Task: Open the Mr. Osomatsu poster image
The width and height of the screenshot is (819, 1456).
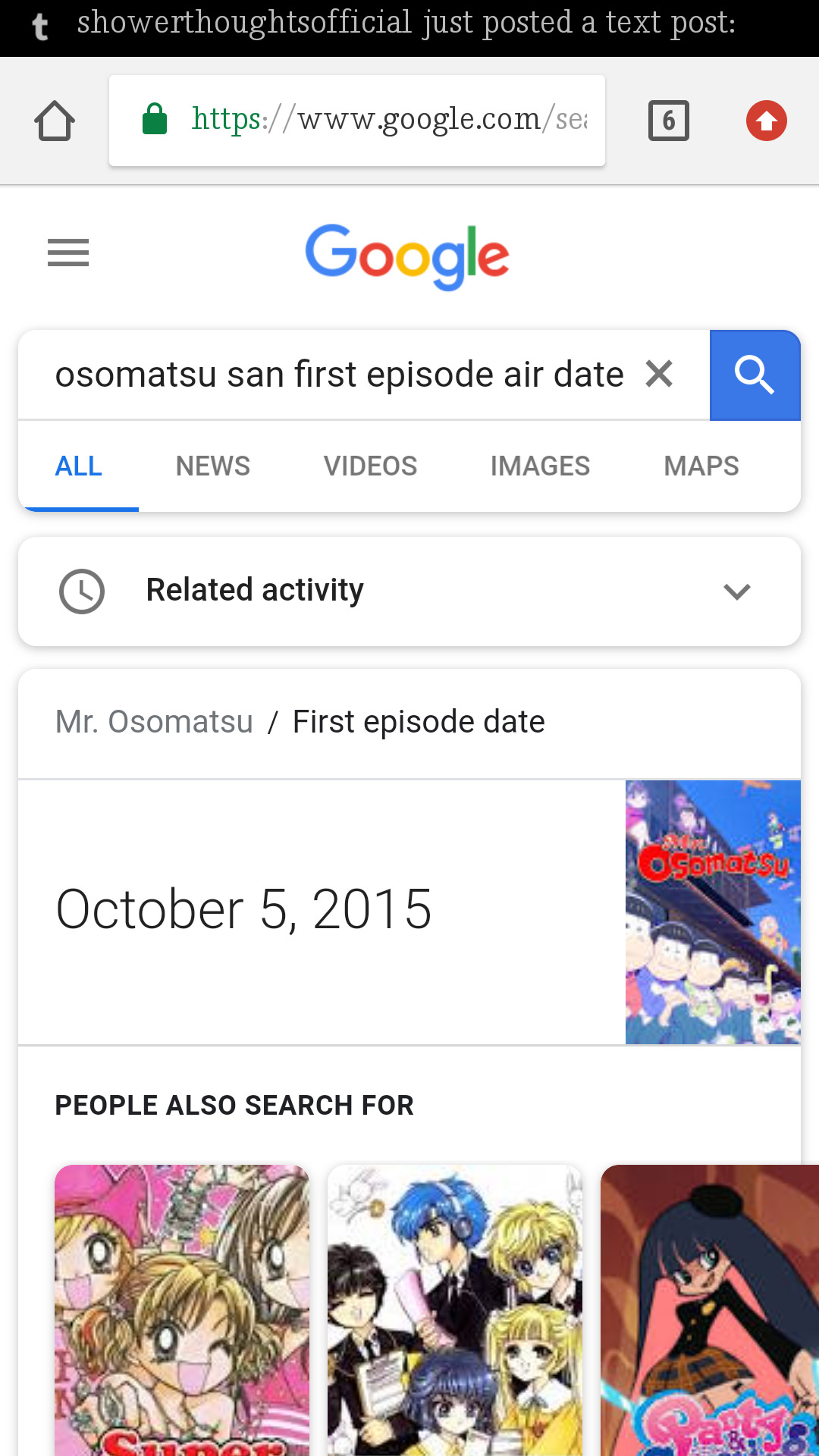Action: pyautogui.click(x=713, y=912)
